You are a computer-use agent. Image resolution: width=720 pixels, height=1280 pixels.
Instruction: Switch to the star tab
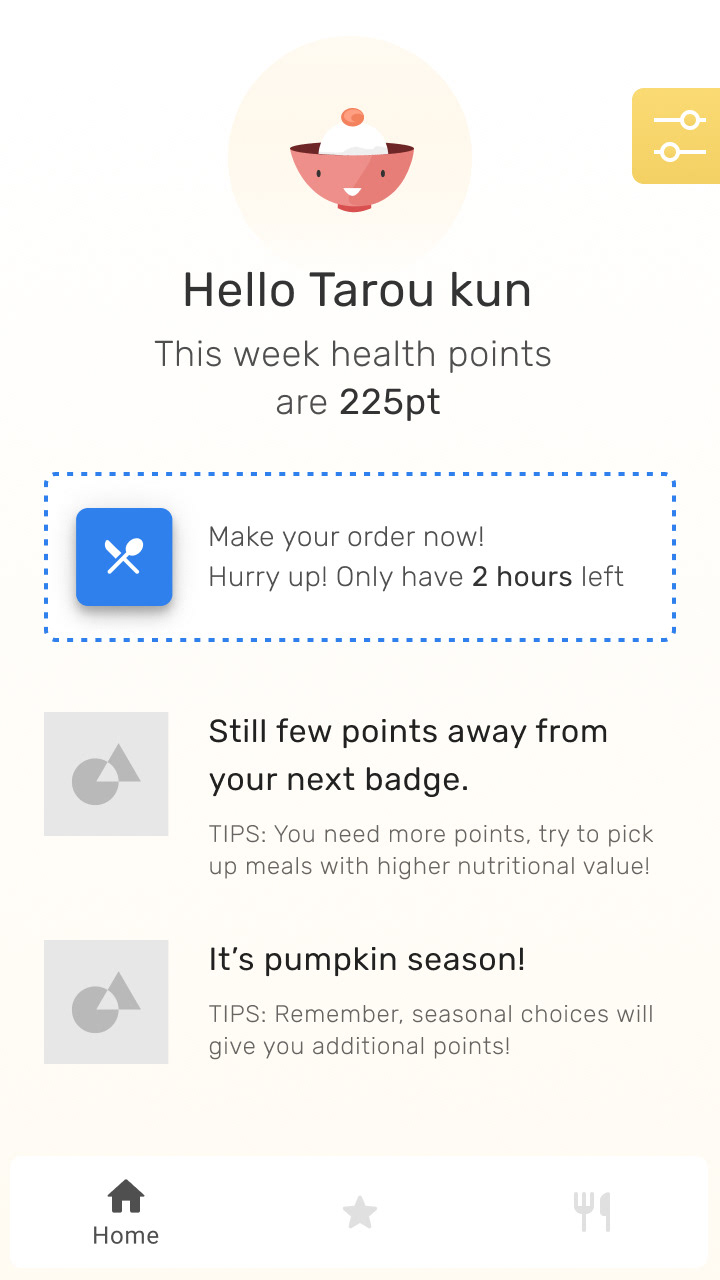point(360,1212)
